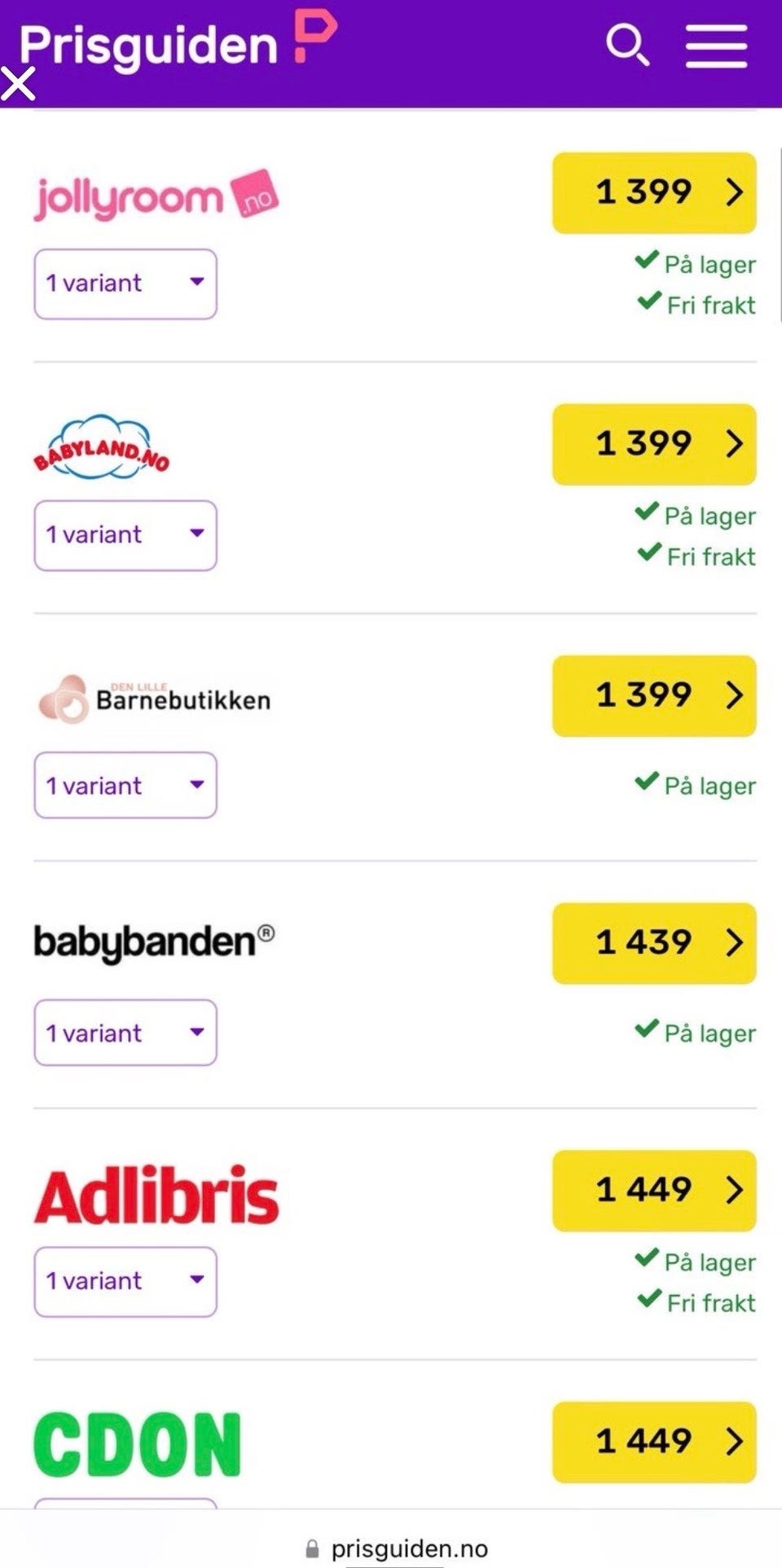Open Adlibris' 1 449 price offer
The image size is (782, 1568).
point(654,1191)
